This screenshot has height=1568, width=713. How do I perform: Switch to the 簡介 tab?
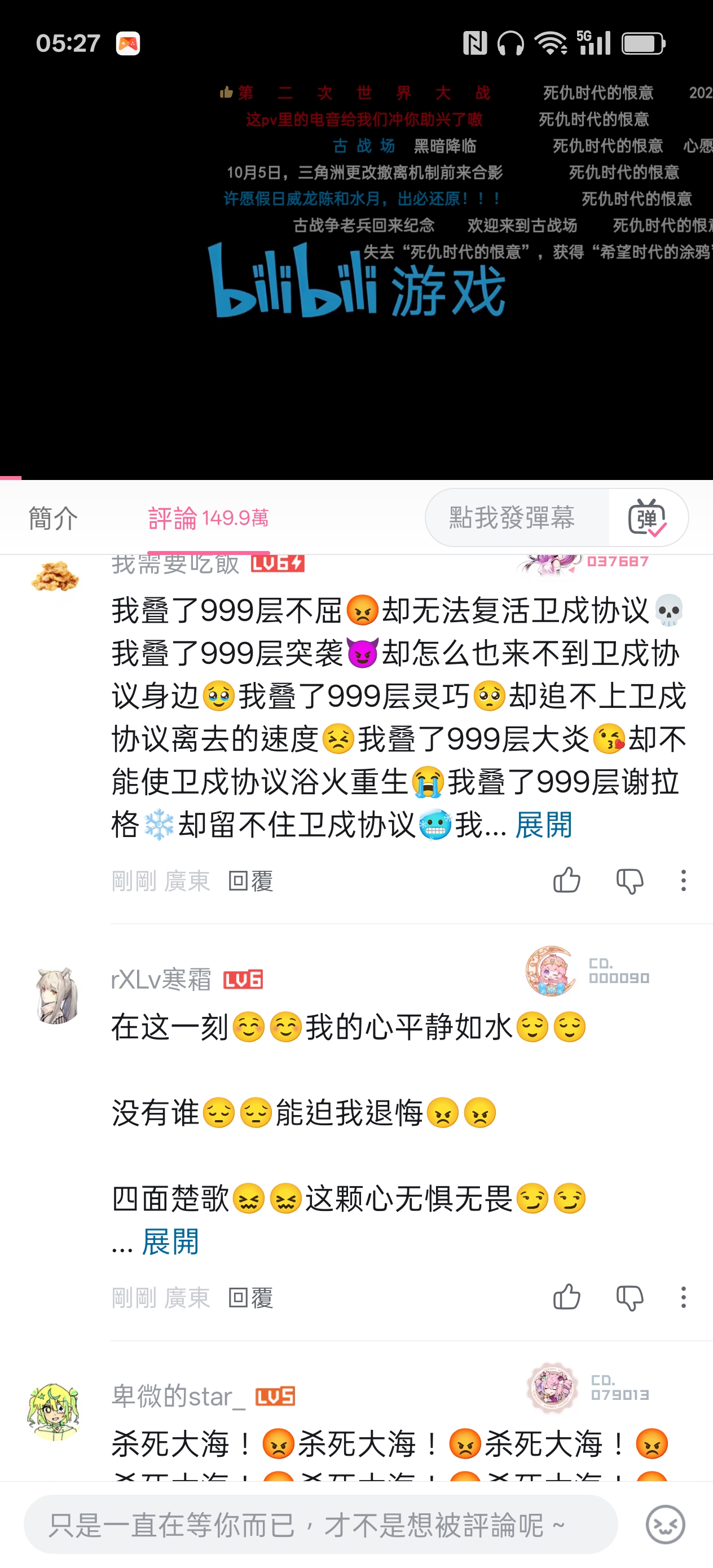click(x=53, y=518)
